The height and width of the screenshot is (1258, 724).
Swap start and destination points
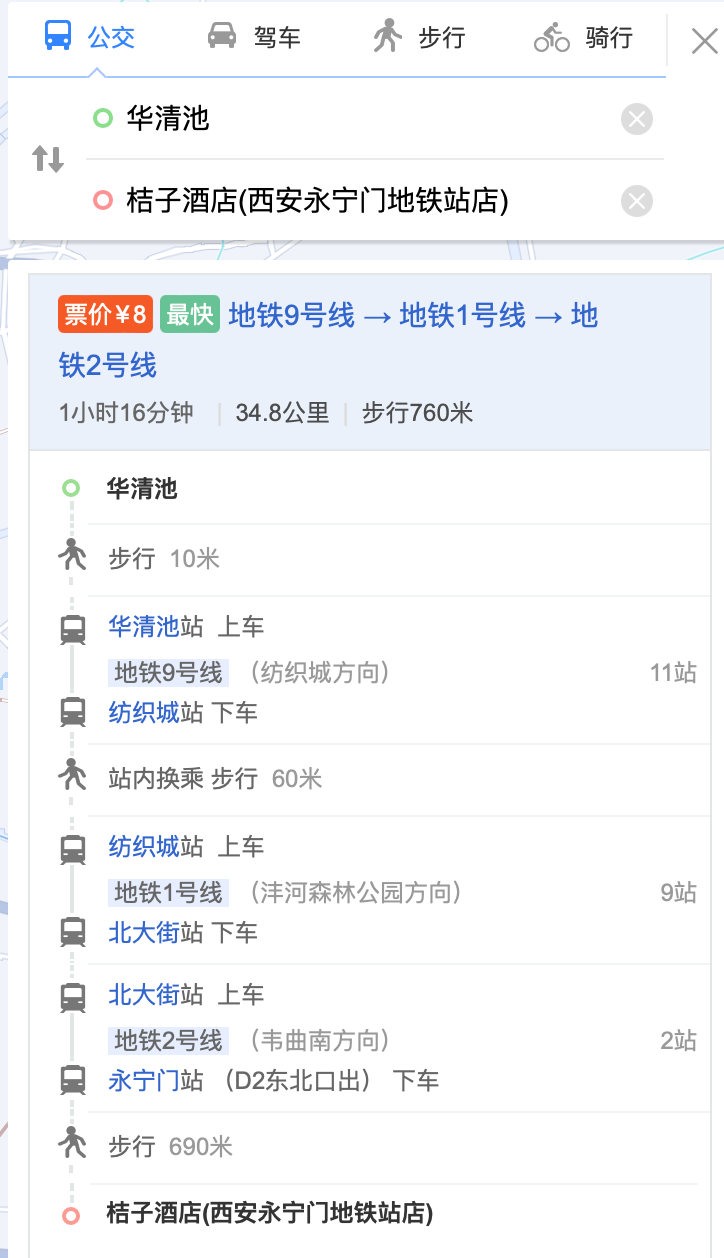(48, 158)
